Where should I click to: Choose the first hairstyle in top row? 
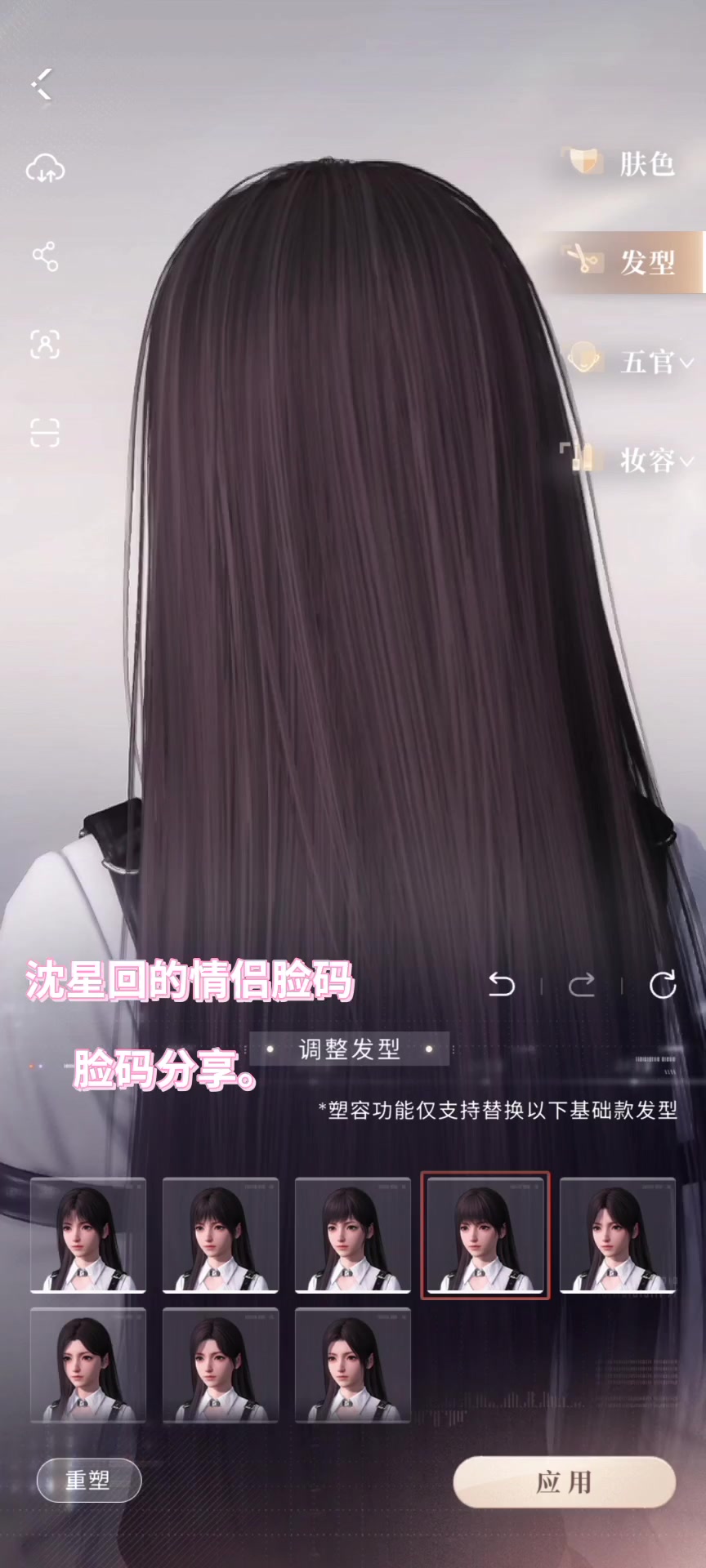click(x=88, y=1234)
